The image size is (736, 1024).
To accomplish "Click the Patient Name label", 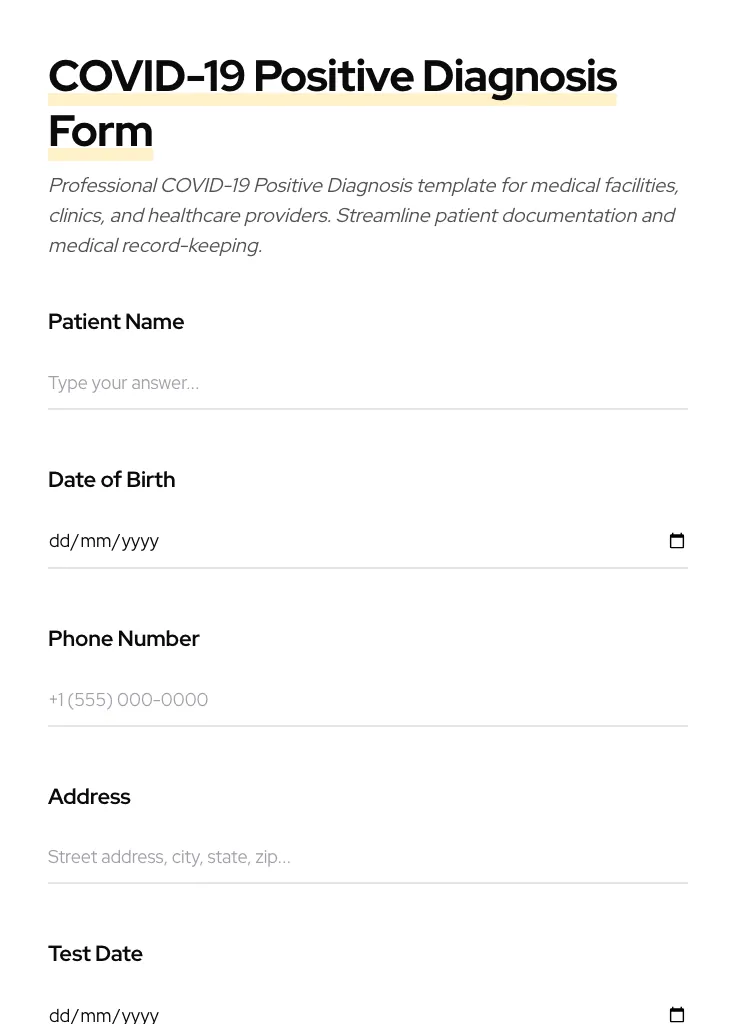I will (x=116, y=322).
